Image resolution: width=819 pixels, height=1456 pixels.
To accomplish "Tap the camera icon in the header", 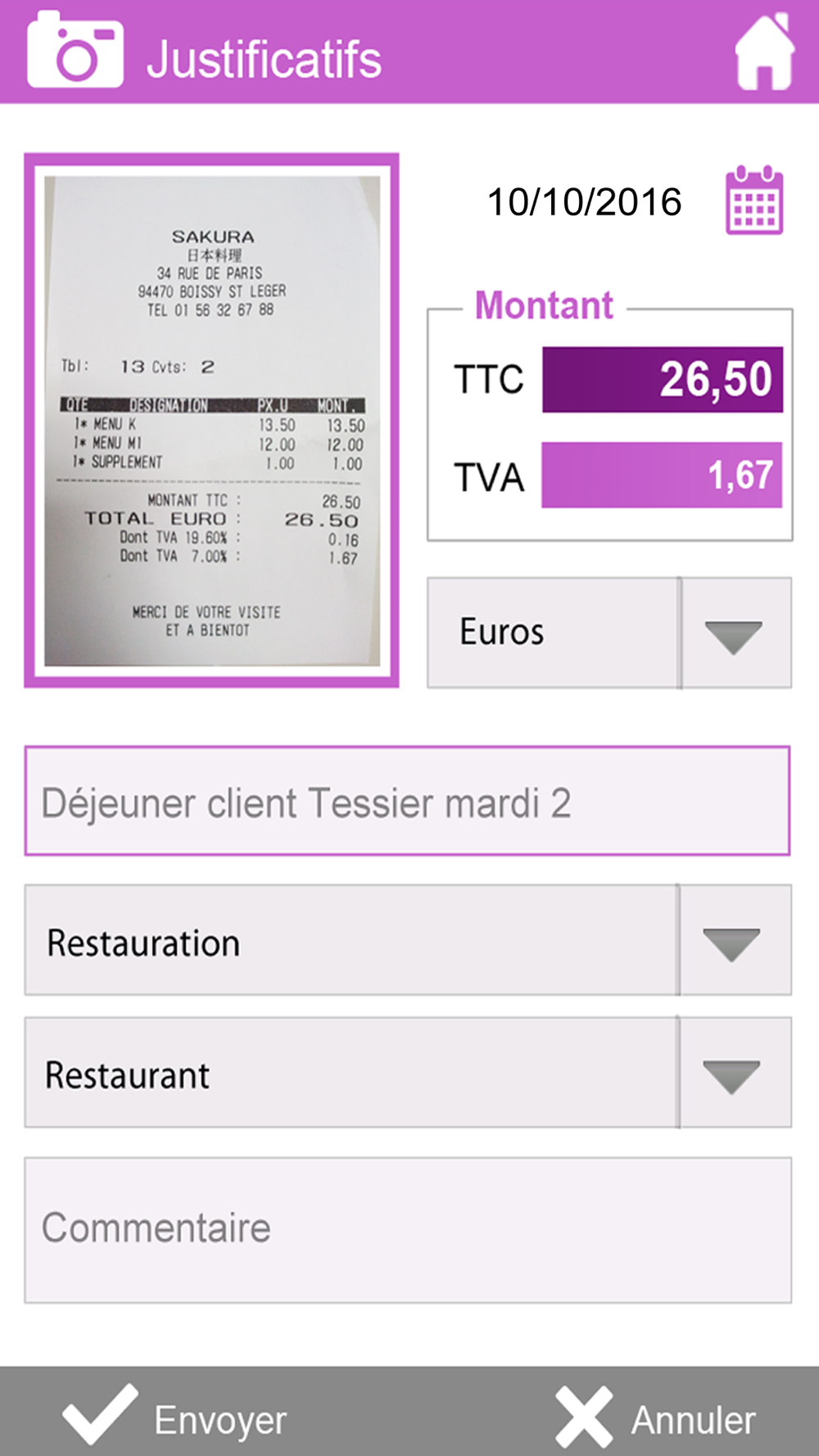I will pos(75,49).
